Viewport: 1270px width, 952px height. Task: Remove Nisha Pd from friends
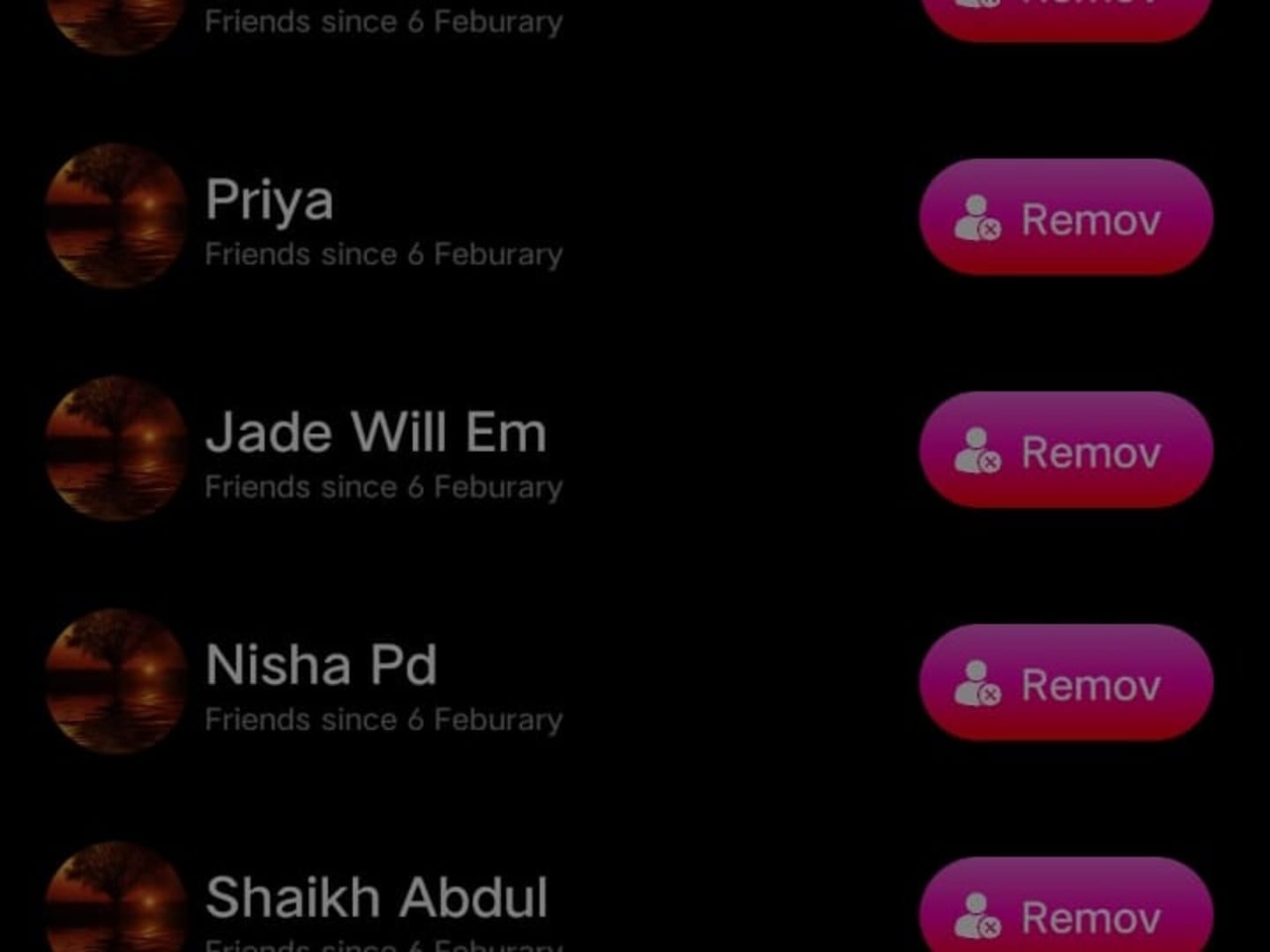[x=1065, y=683]
